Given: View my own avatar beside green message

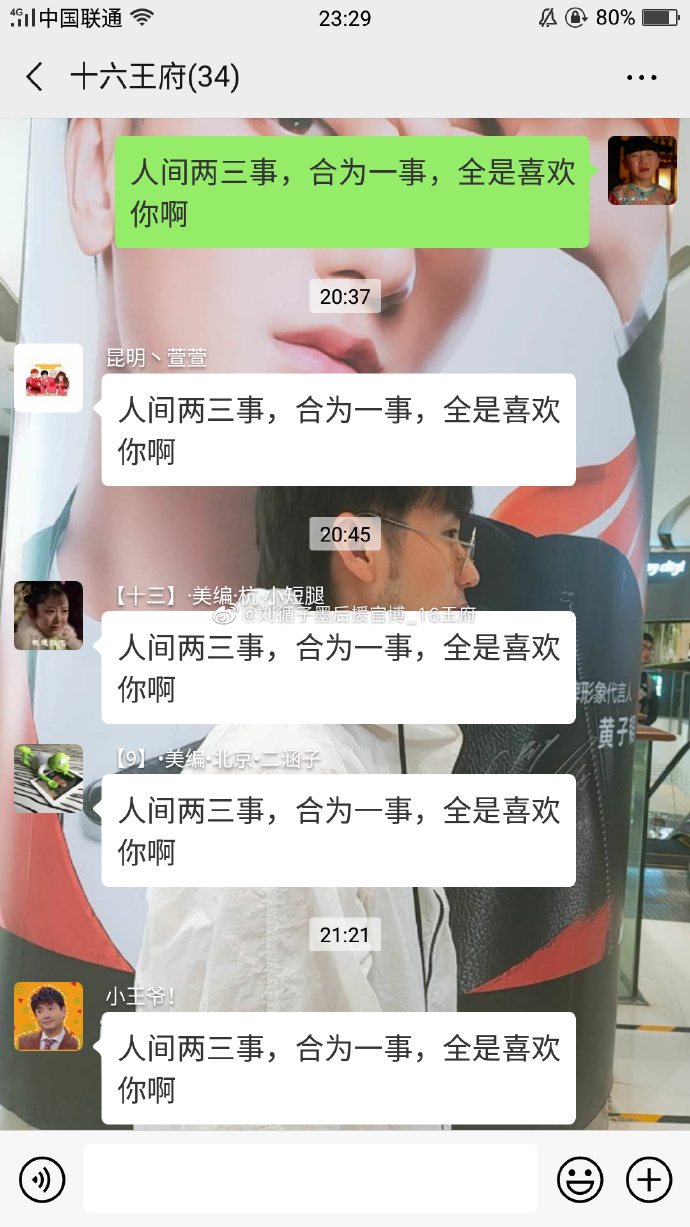Looking at the screenshot, I should click(x=642, y=171).
